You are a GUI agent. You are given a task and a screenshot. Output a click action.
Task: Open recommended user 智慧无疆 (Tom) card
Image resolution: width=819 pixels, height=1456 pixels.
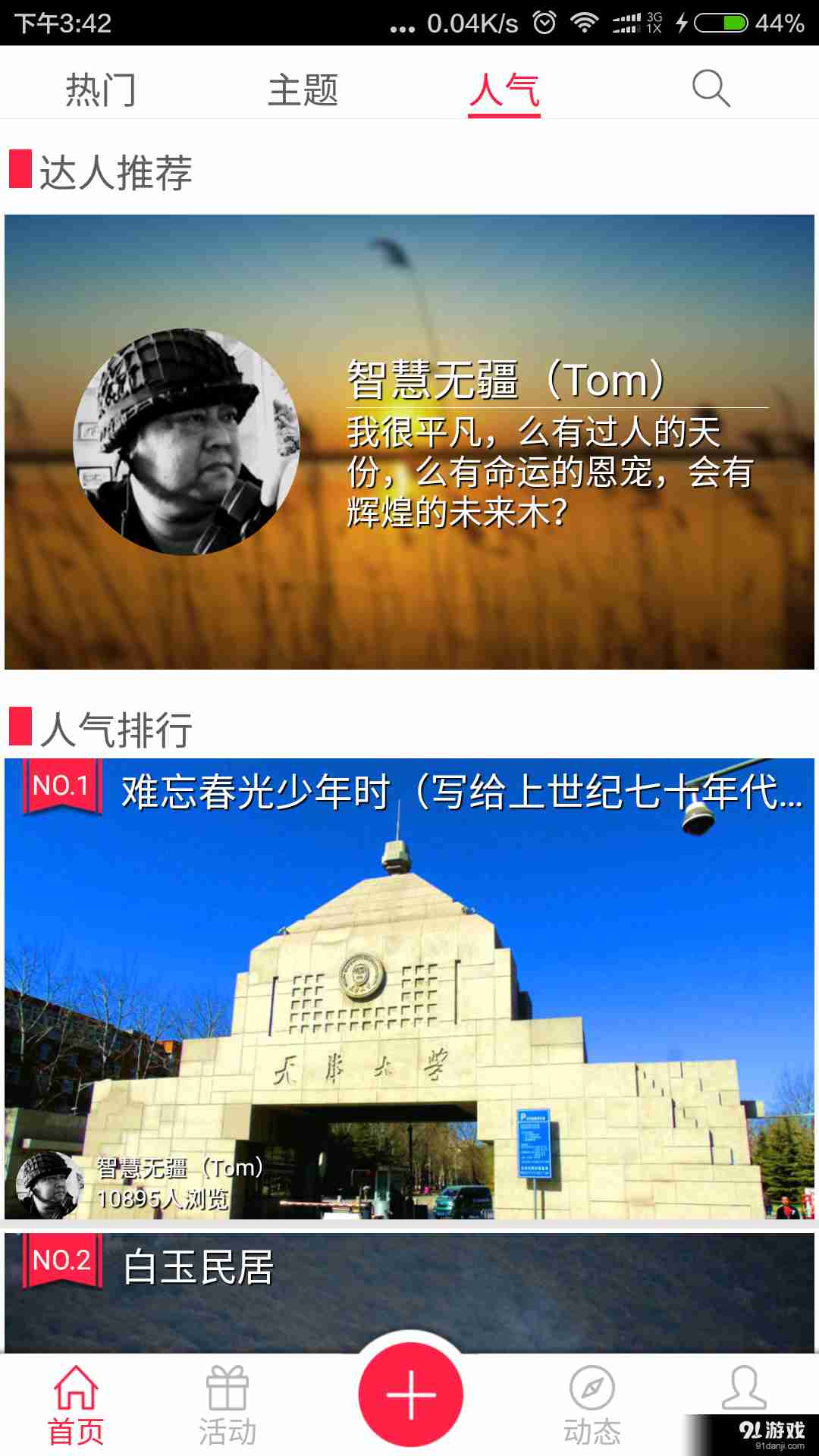(409, 441)
